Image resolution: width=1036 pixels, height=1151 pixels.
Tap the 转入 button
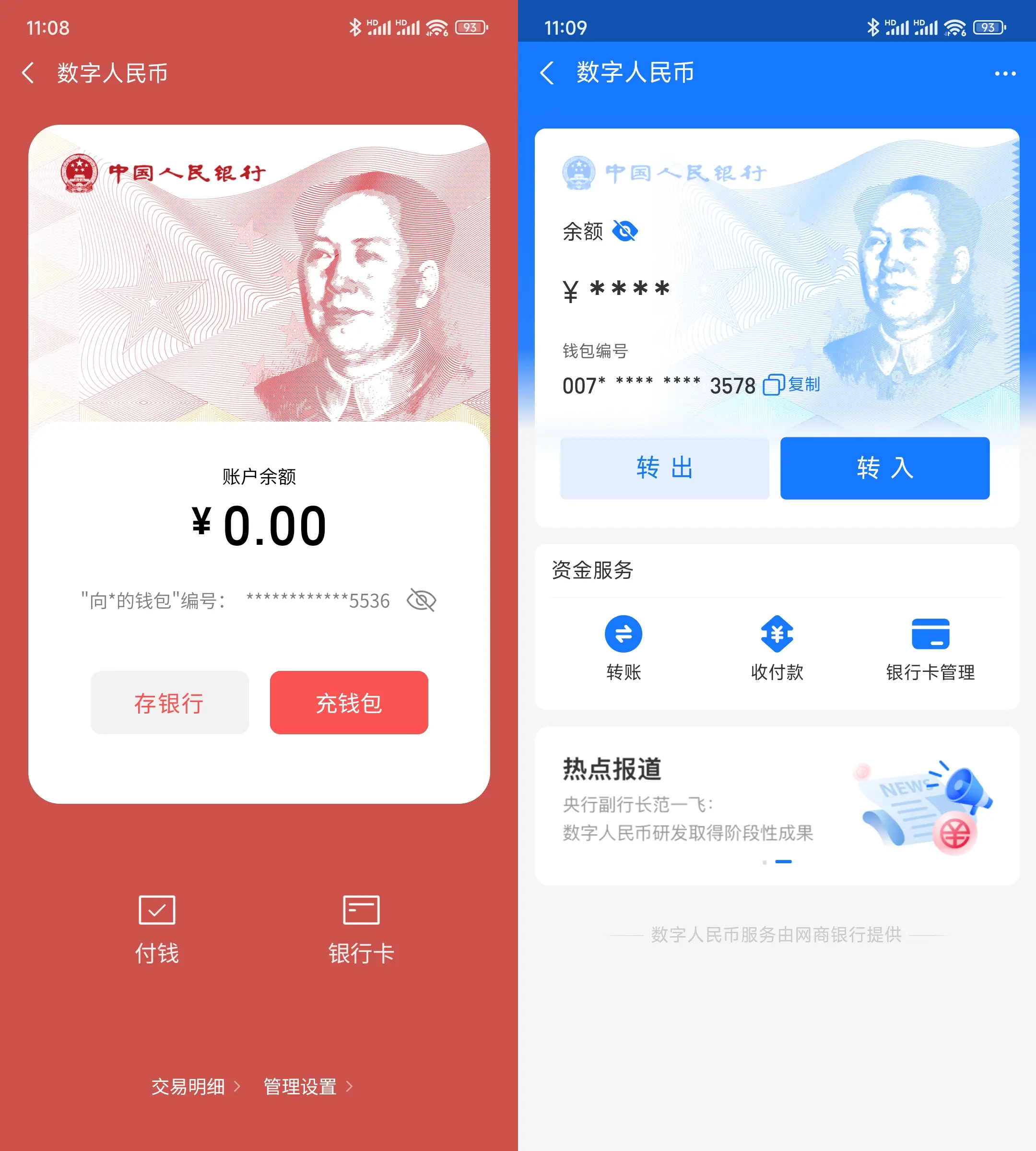point(884,468)
